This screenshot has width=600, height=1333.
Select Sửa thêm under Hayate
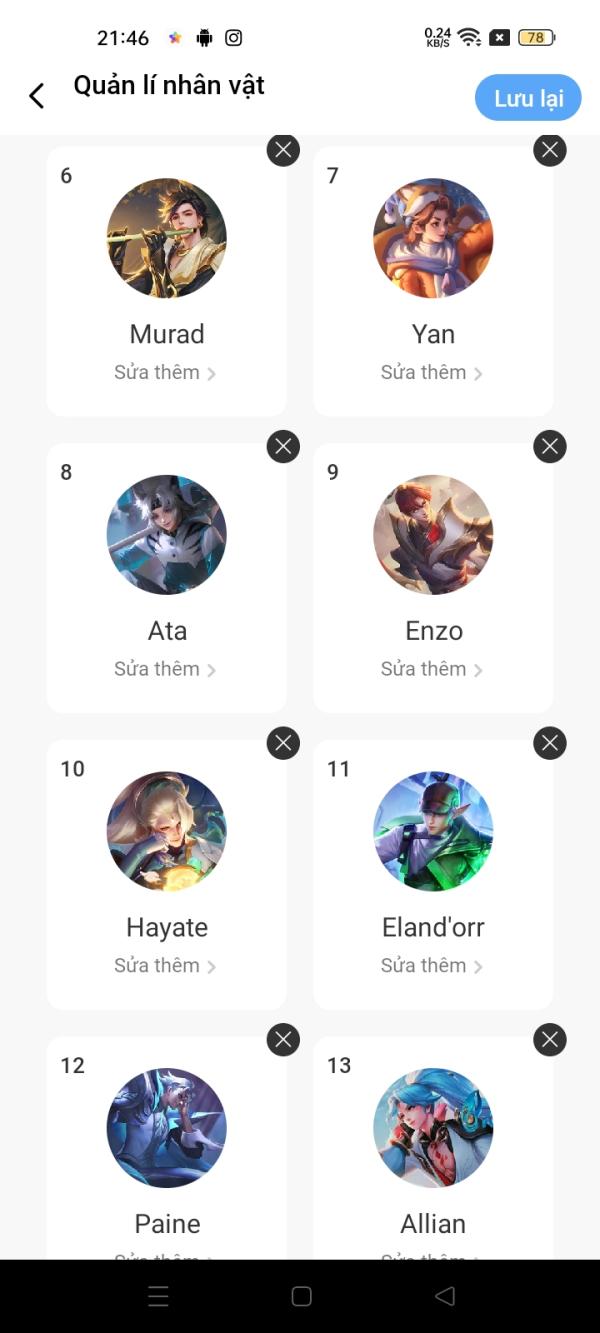click(x=165, y=966)
